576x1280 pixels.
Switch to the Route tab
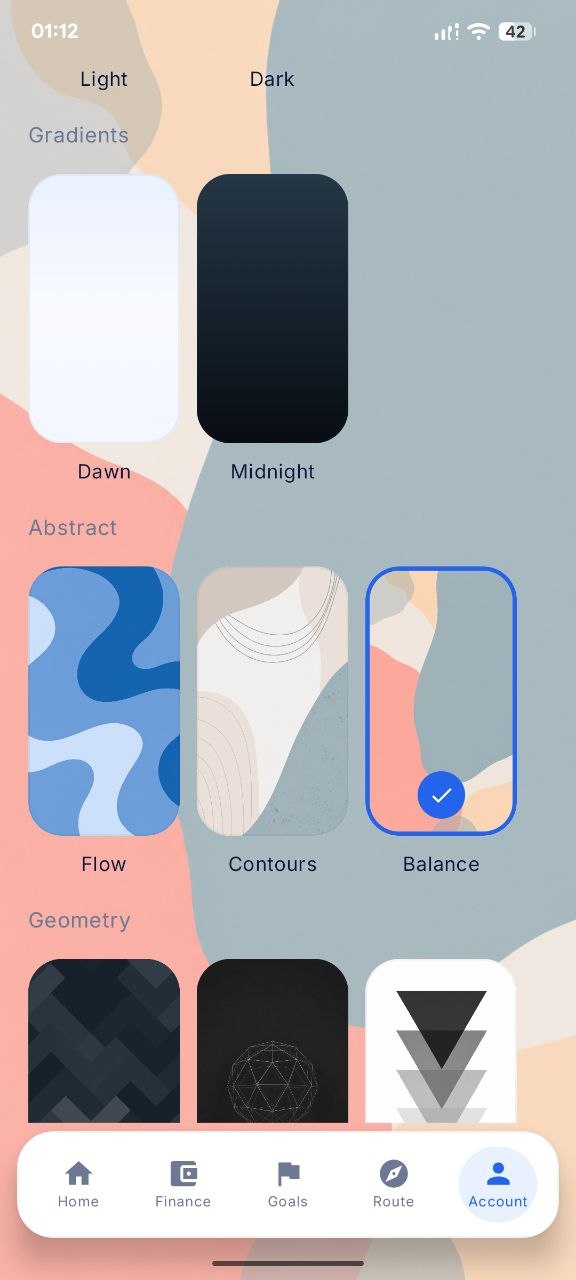point(393,1185)
